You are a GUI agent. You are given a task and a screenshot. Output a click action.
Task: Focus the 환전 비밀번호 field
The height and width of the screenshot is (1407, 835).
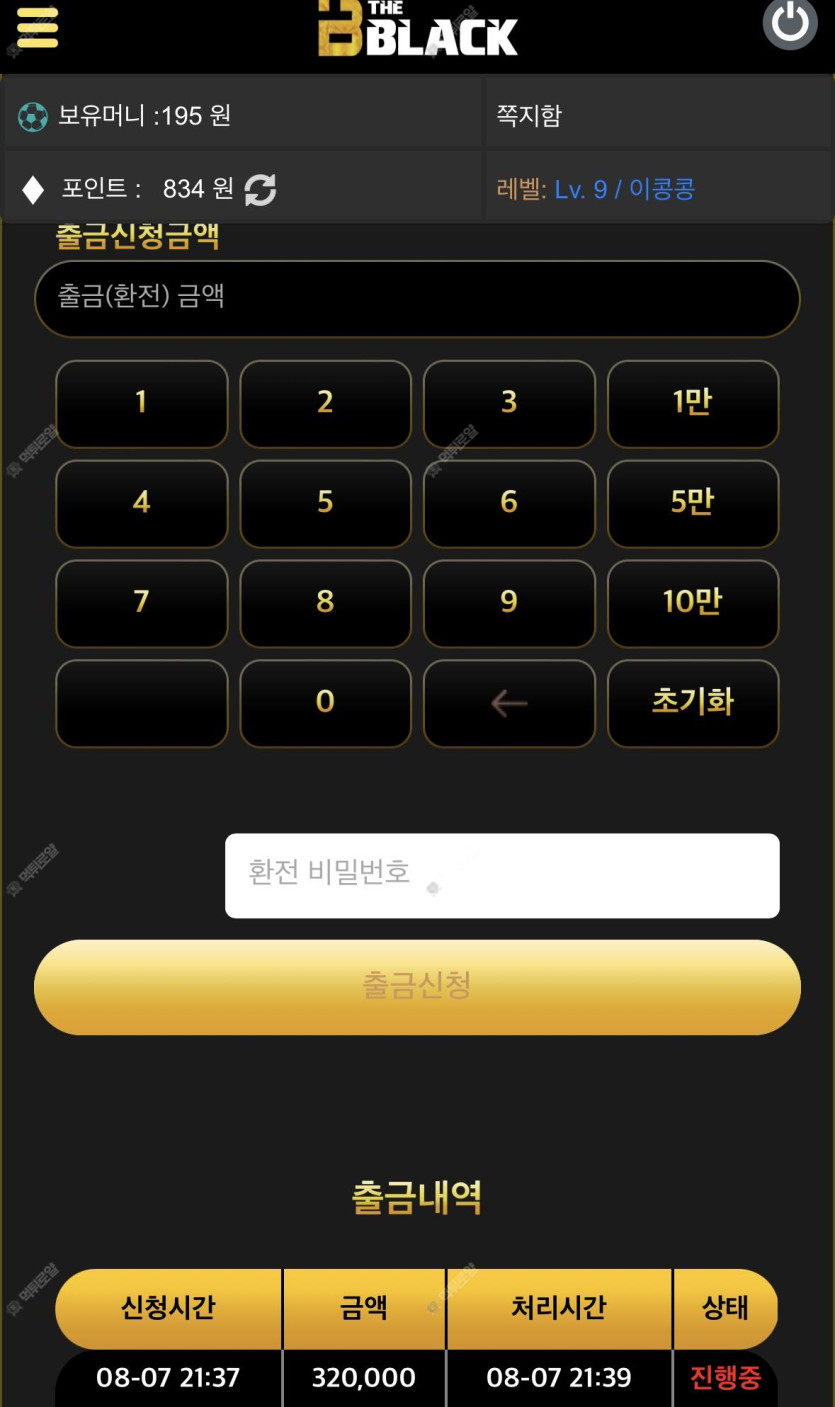click(x=502, y=875)
